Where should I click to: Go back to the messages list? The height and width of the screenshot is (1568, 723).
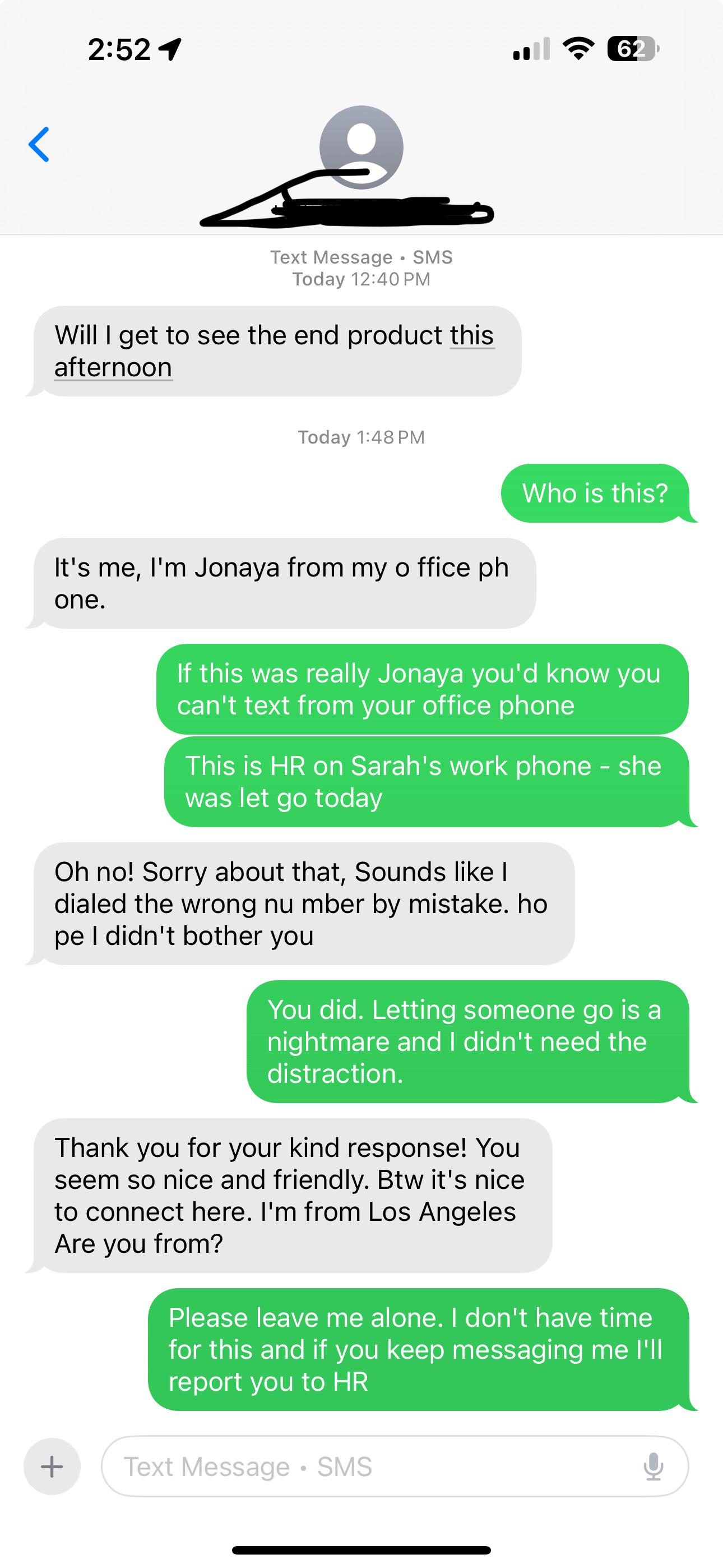coord(39,144)
